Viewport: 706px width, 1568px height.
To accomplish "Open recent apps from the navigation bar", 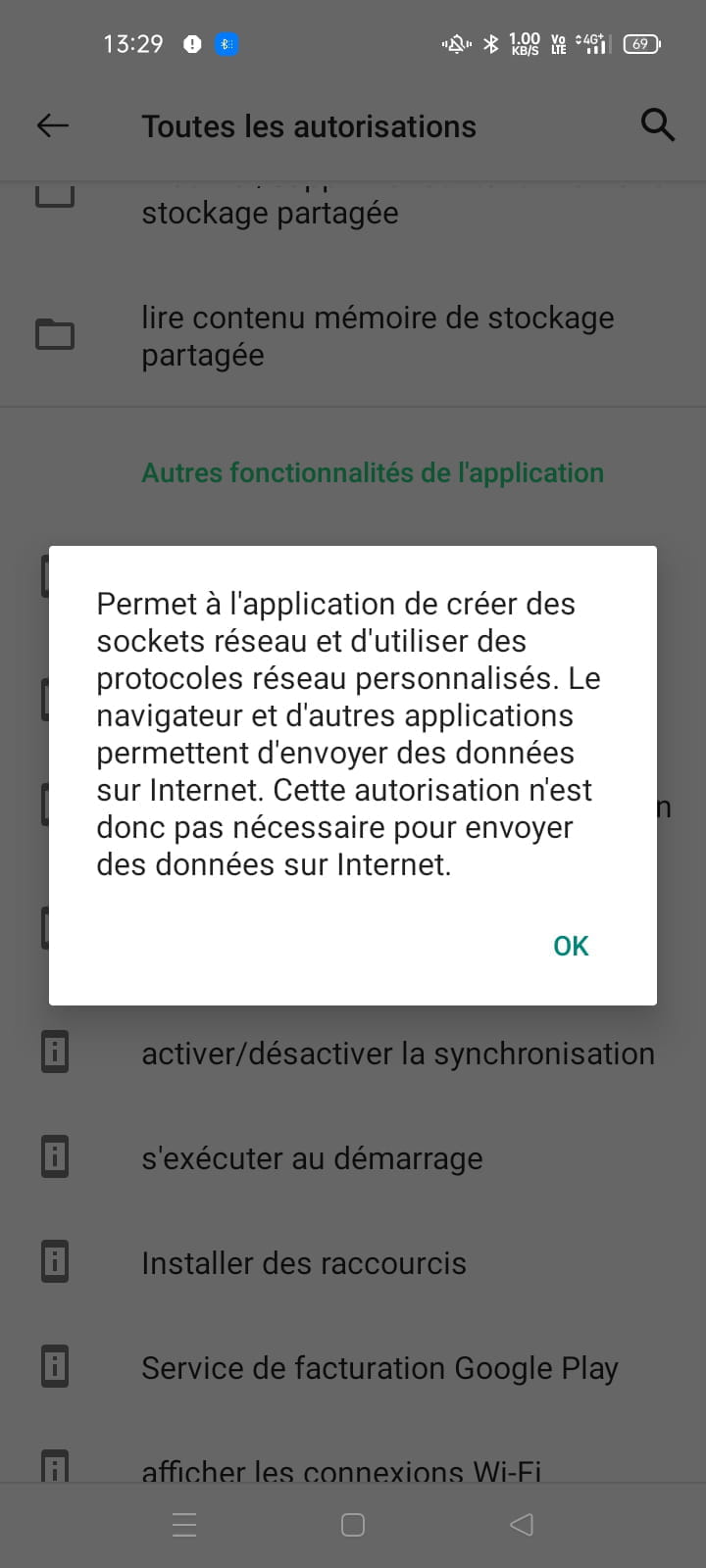I will point(184,1525).
